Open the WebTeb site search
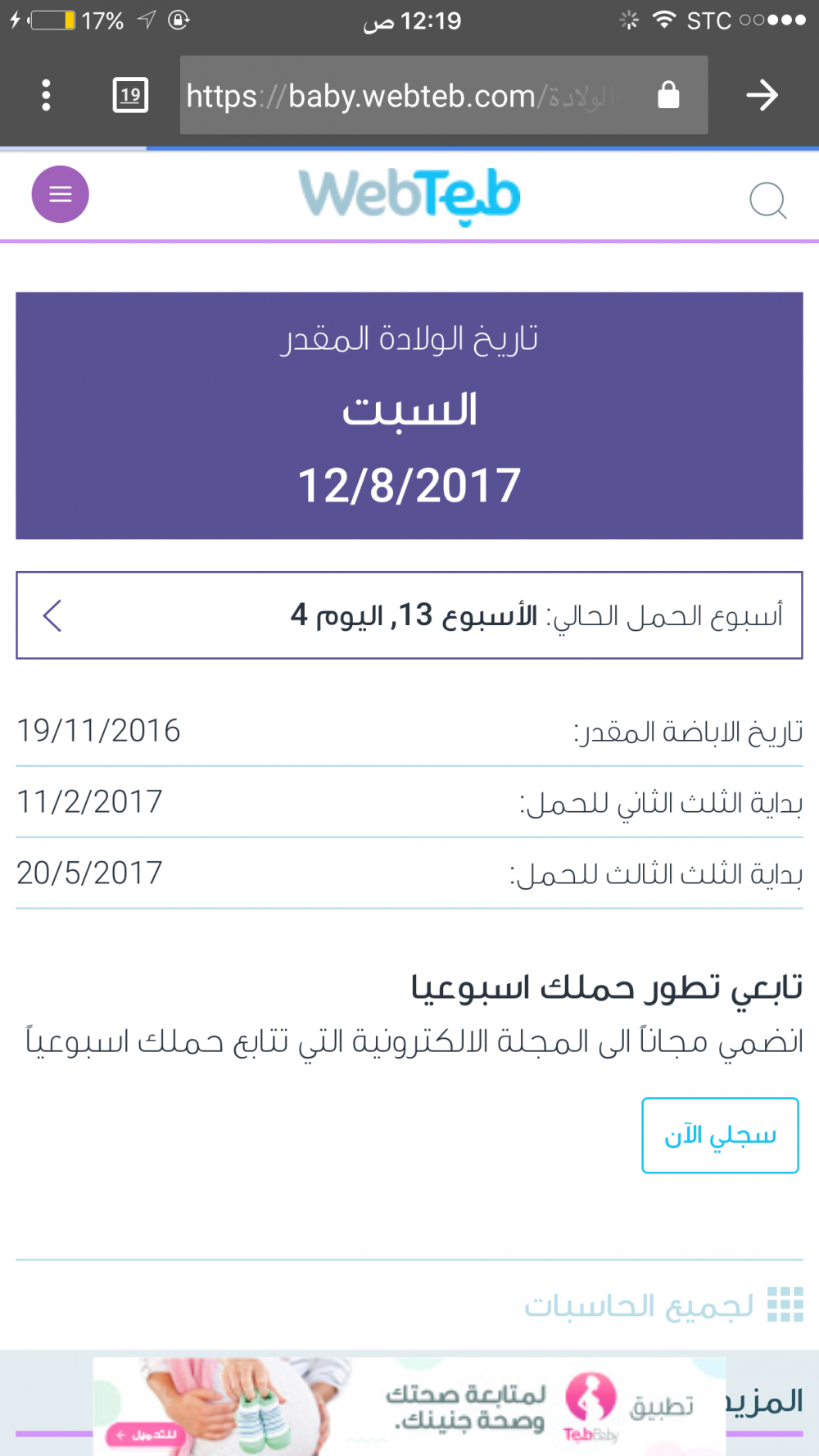This screenshot has width=819, height=1456. coord(767,200)
